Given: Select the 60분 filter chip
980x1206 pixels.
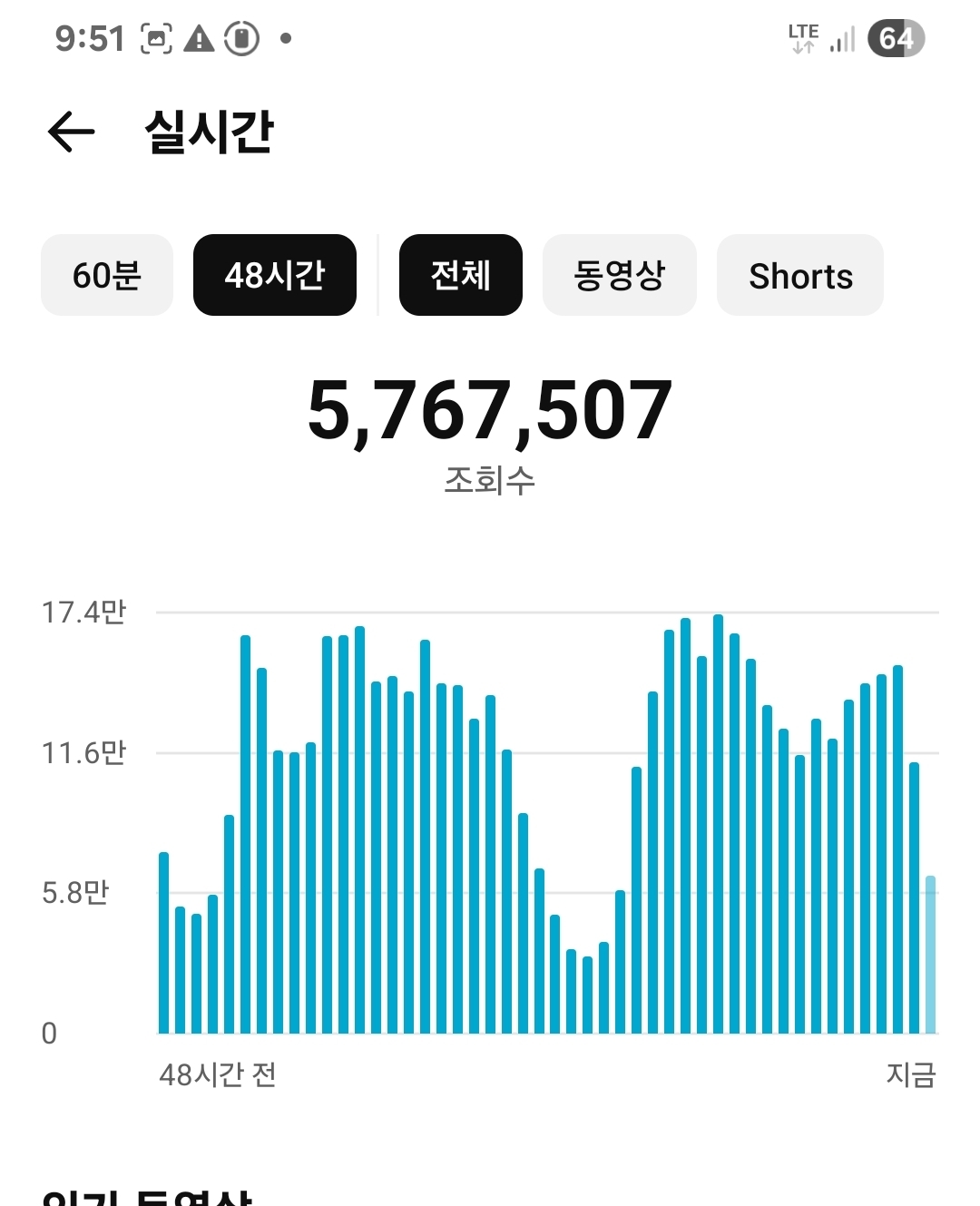Looking at the screenshot, I should pyautogui.click(x=106, y=275).
